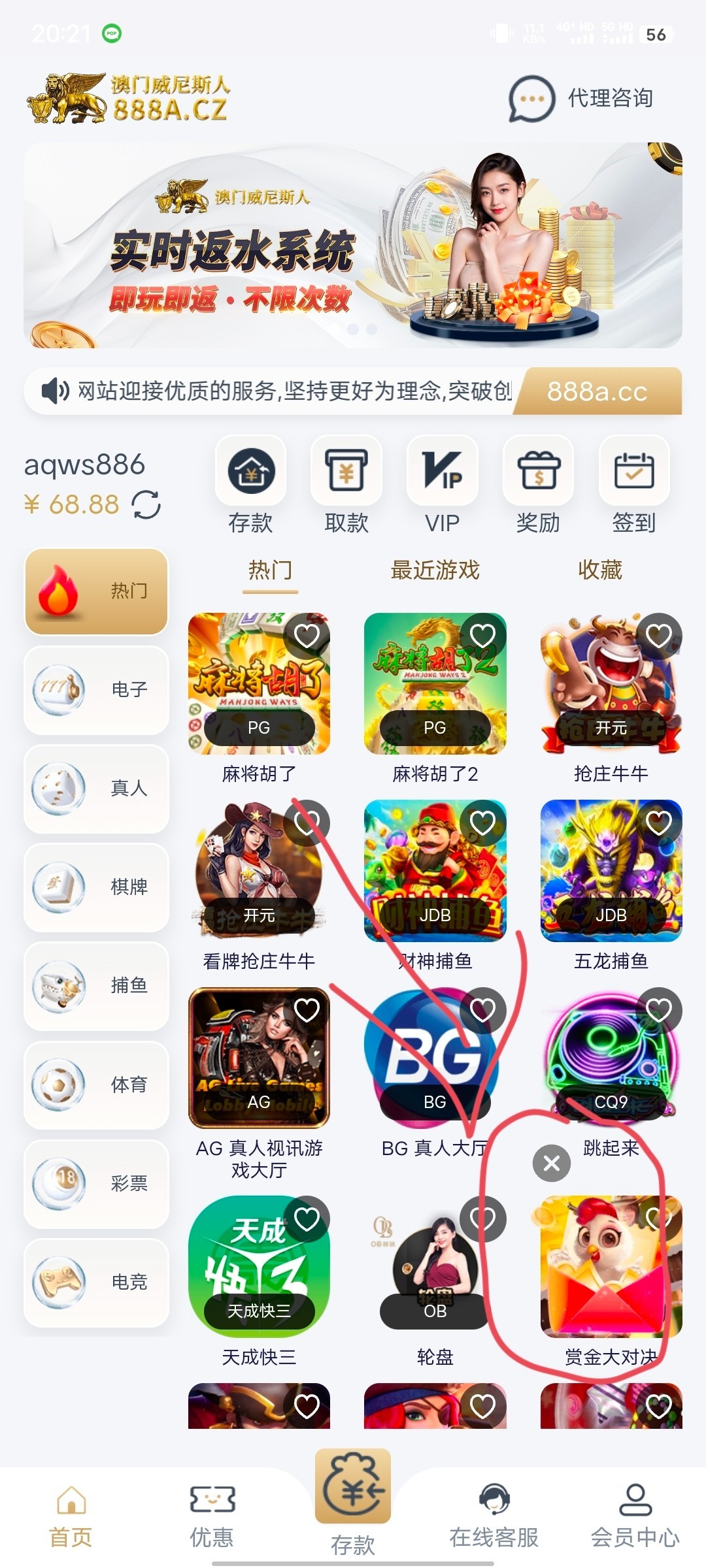Switch to the 最近游戏 tab
This screenshot has width=706, height=1568.
click(x=435, y=570)
